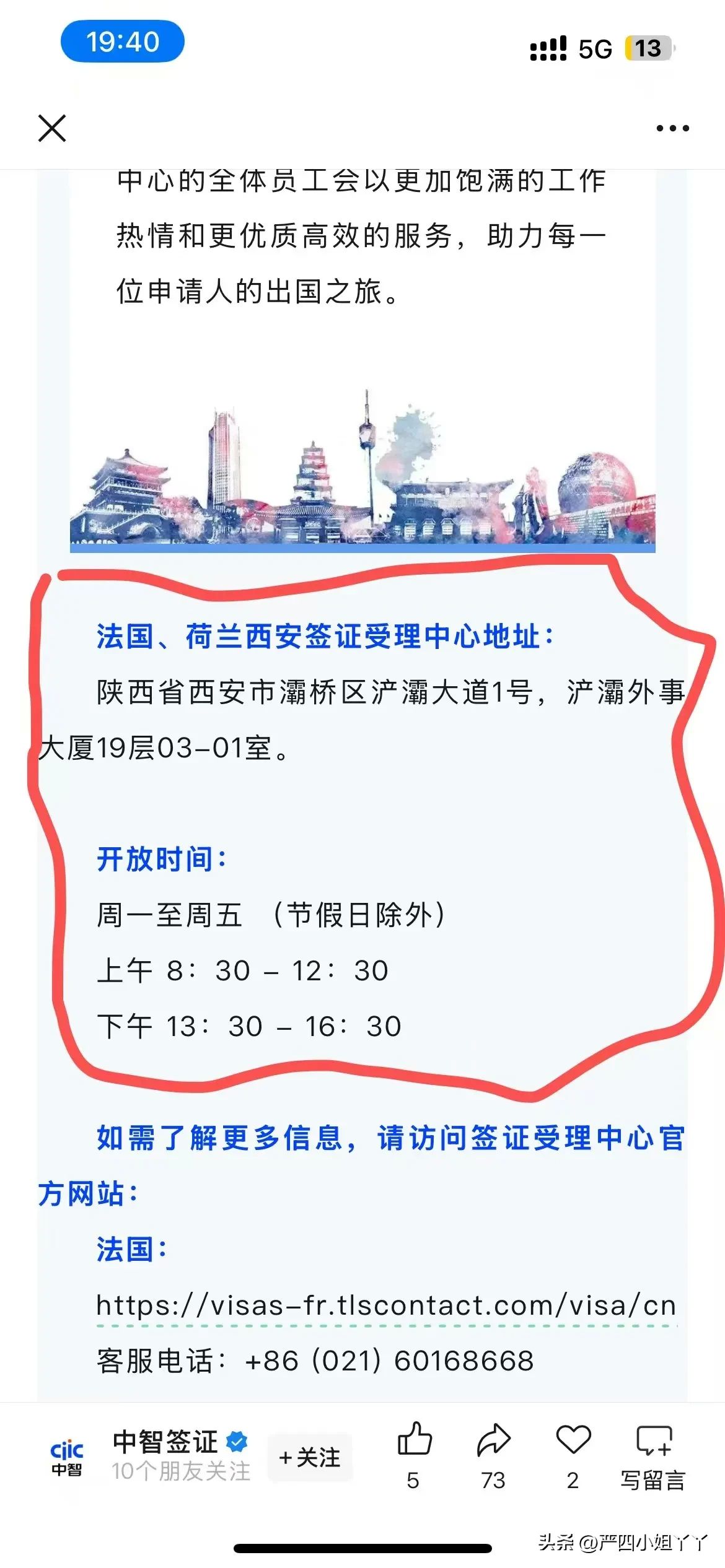
Task: Close the article with the X icon
Action: coord(52,128)
